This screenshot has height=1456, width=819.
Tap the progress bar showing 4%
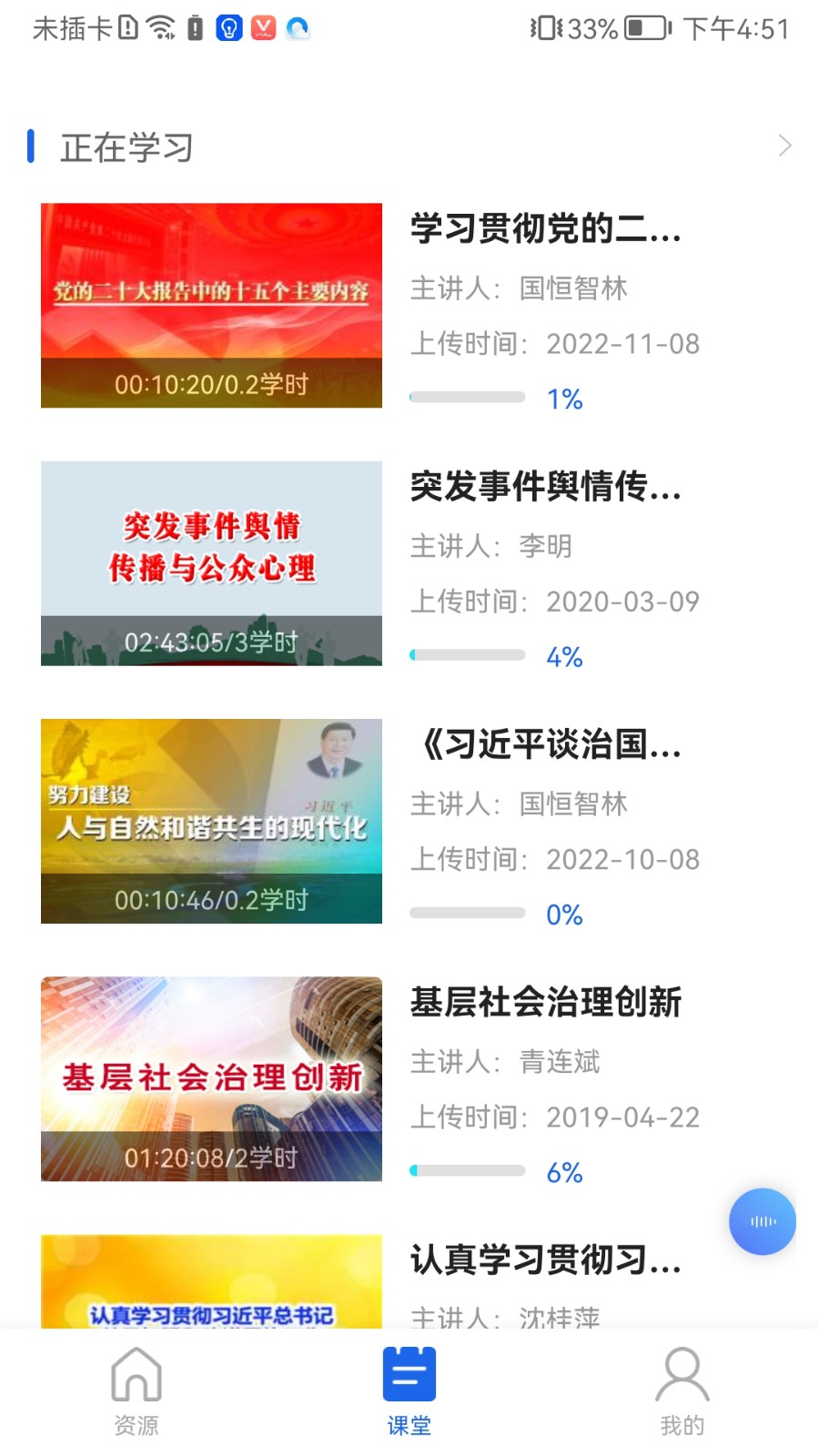pos(468,654)
